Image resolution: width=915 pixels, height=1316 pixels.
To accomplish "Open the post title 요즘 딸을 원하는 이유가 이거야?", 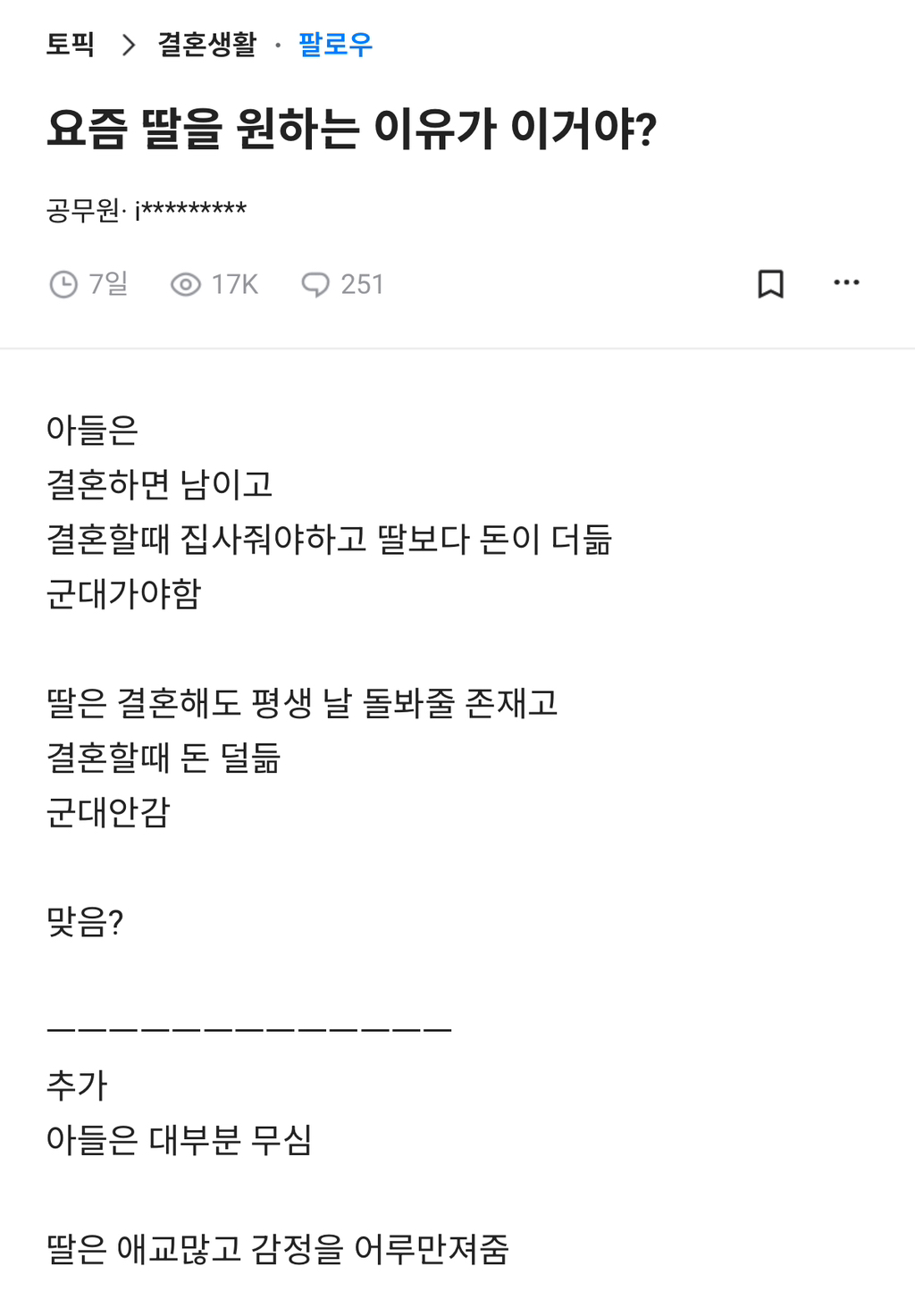I will click(x=354, y=129).
